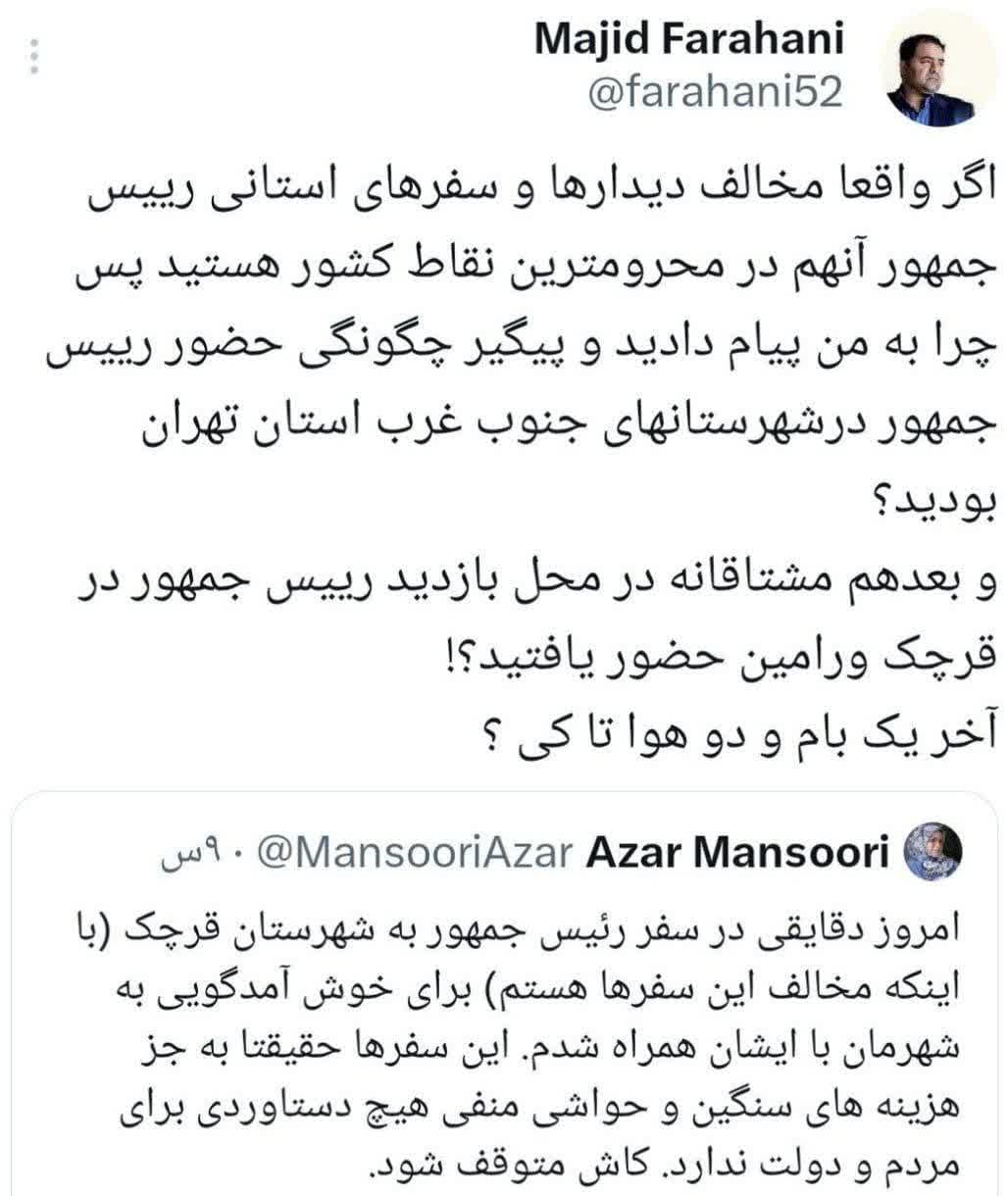View Azar Mansoori's profile avatar
The width and height of the screenshot is (1008, 1196).
931,852
